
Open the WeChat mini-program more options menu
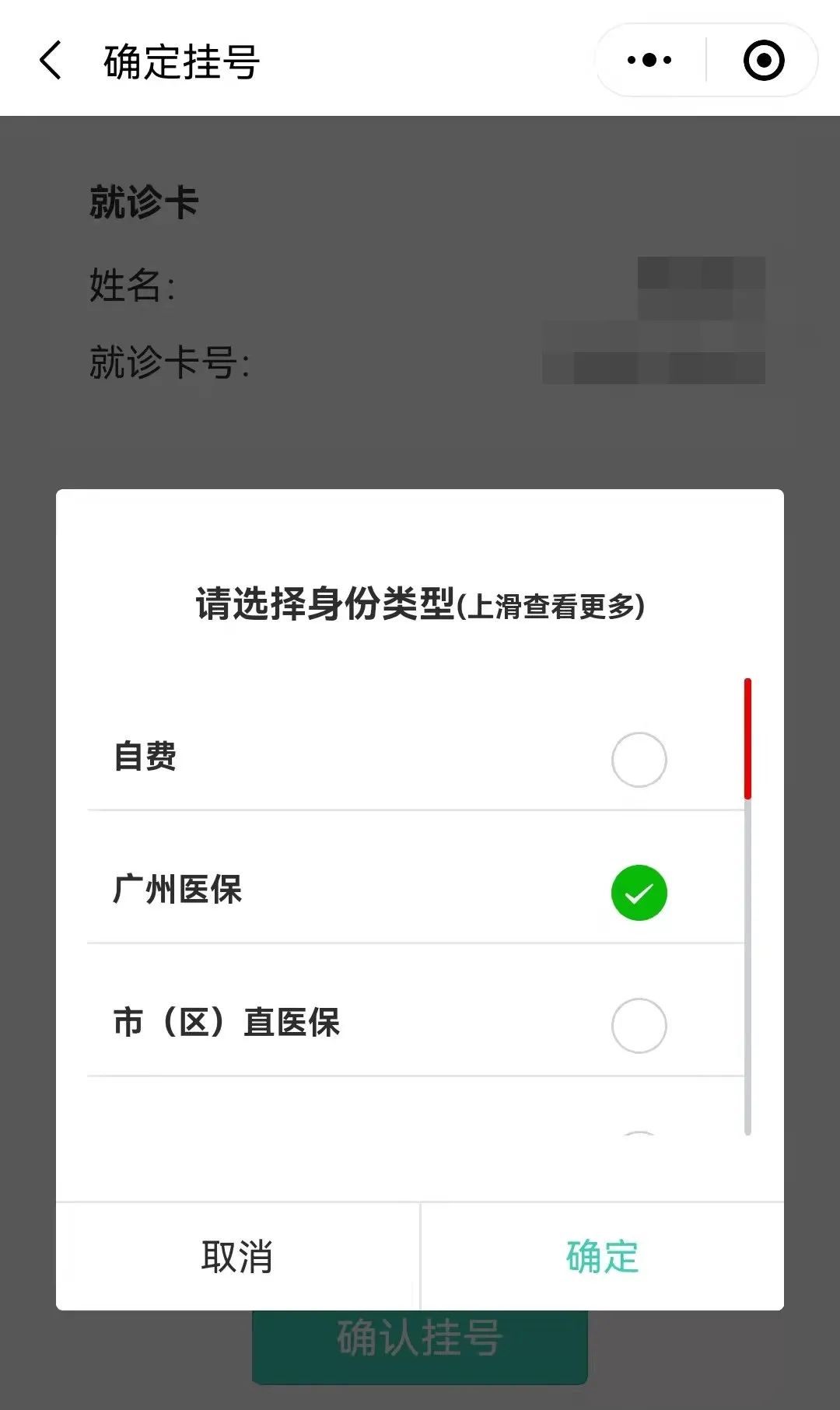[650, 59]
